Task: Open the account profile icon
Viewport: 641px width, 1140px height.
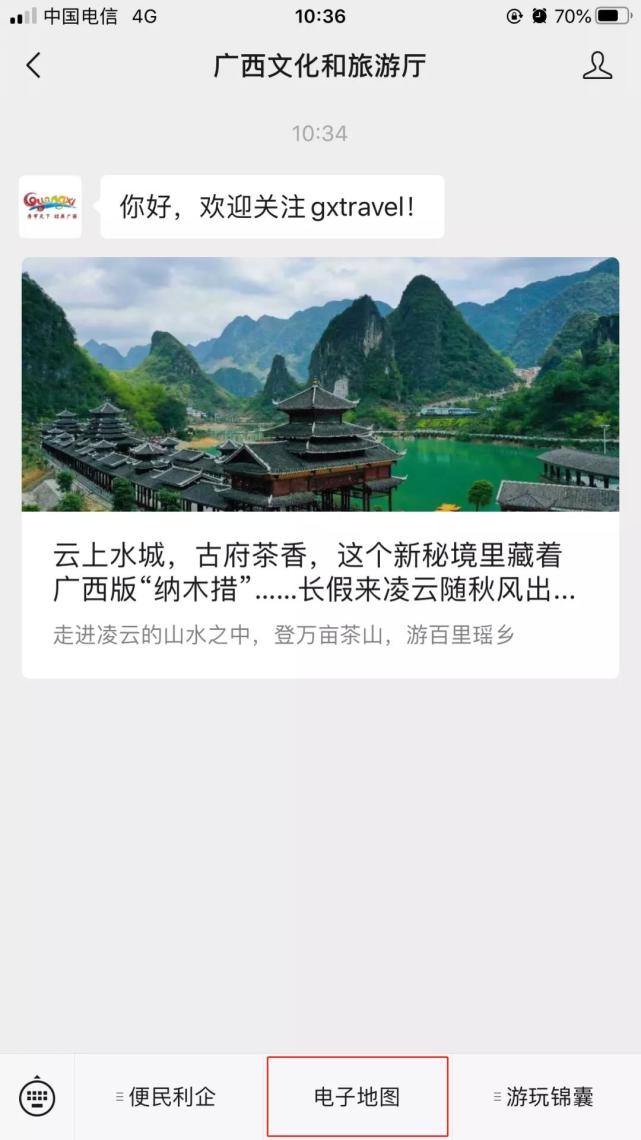Action: [597, 66]
